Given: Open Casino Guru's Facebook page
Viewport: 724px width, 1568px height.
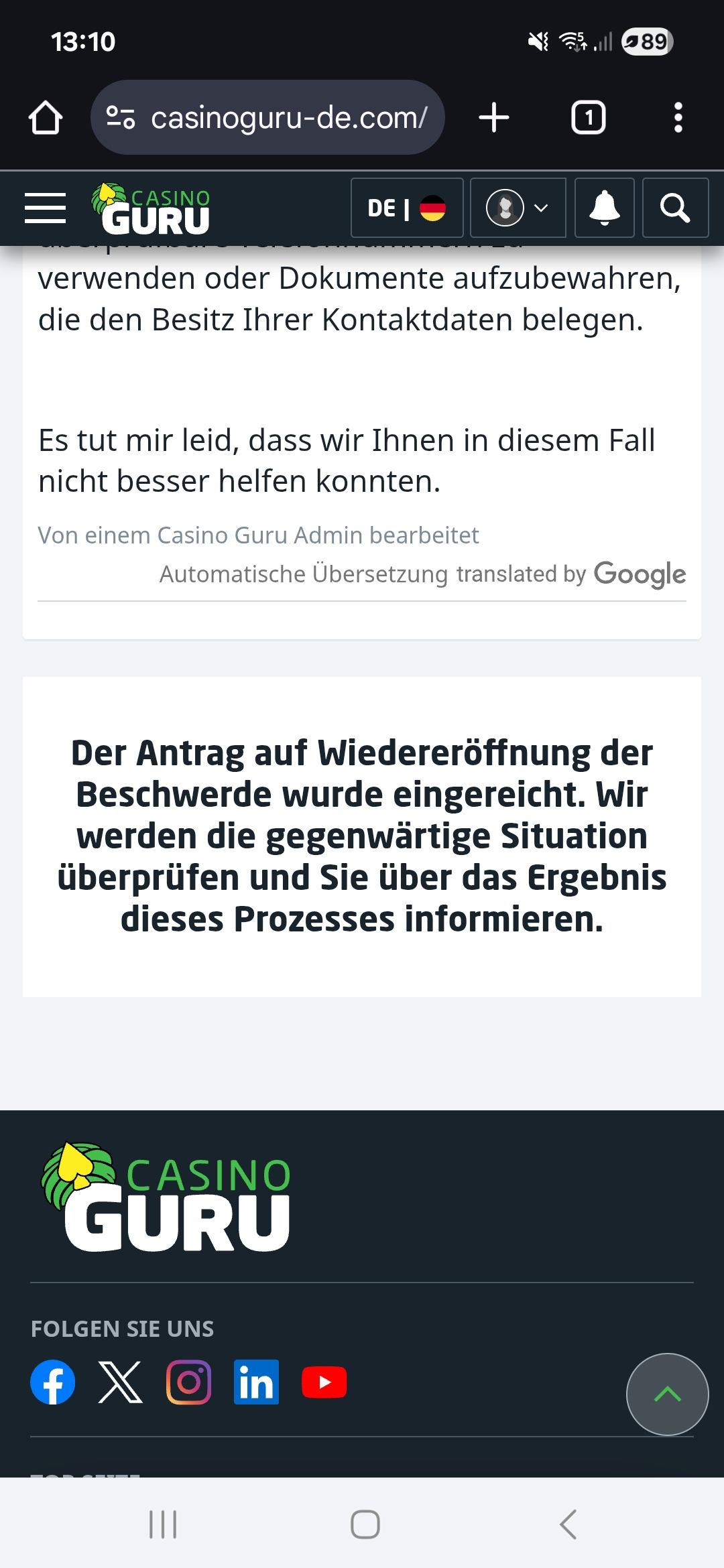Looking at the screenshot, I should (53, 1382).
